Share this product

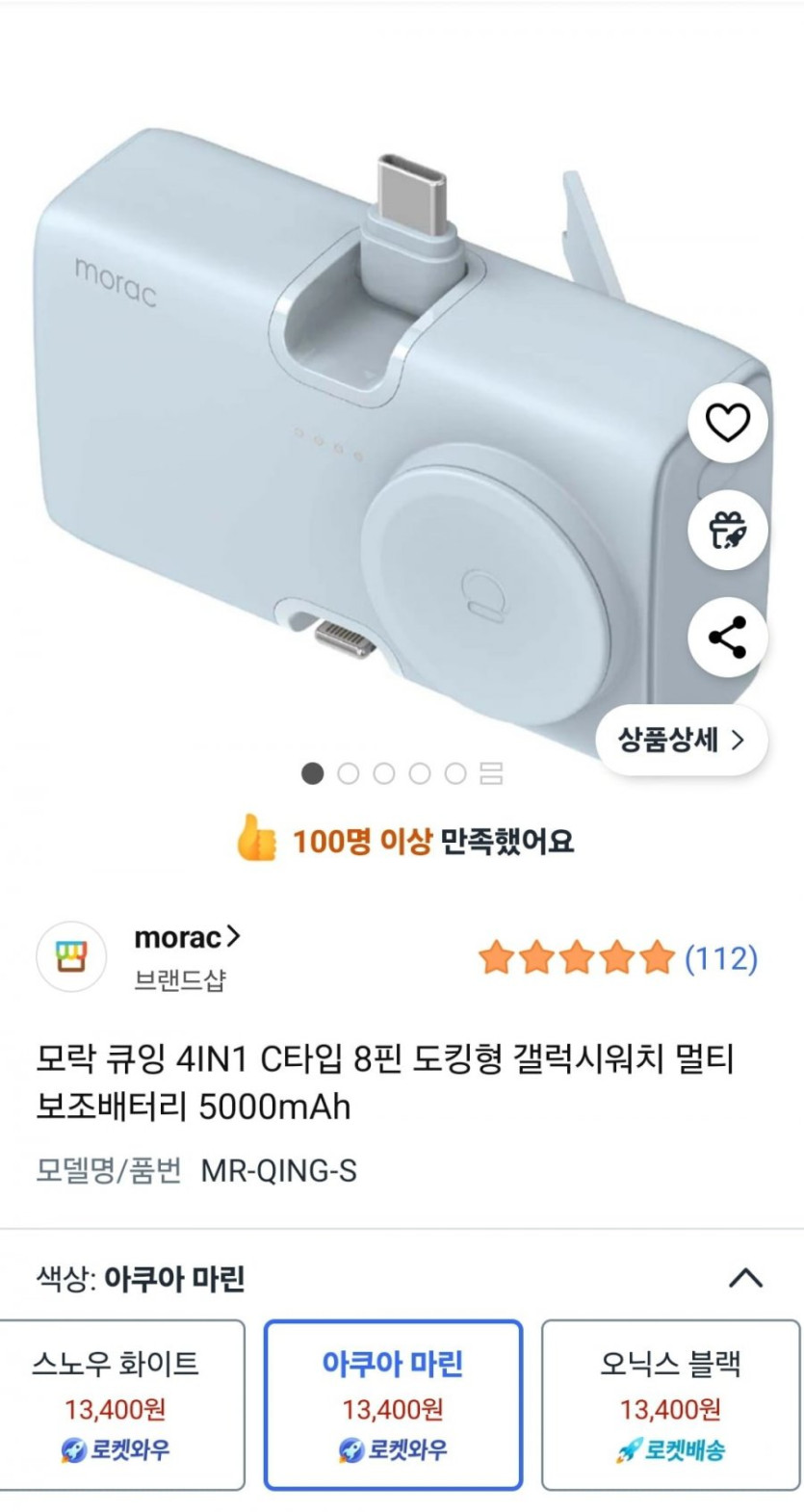[x=727, y=638]
